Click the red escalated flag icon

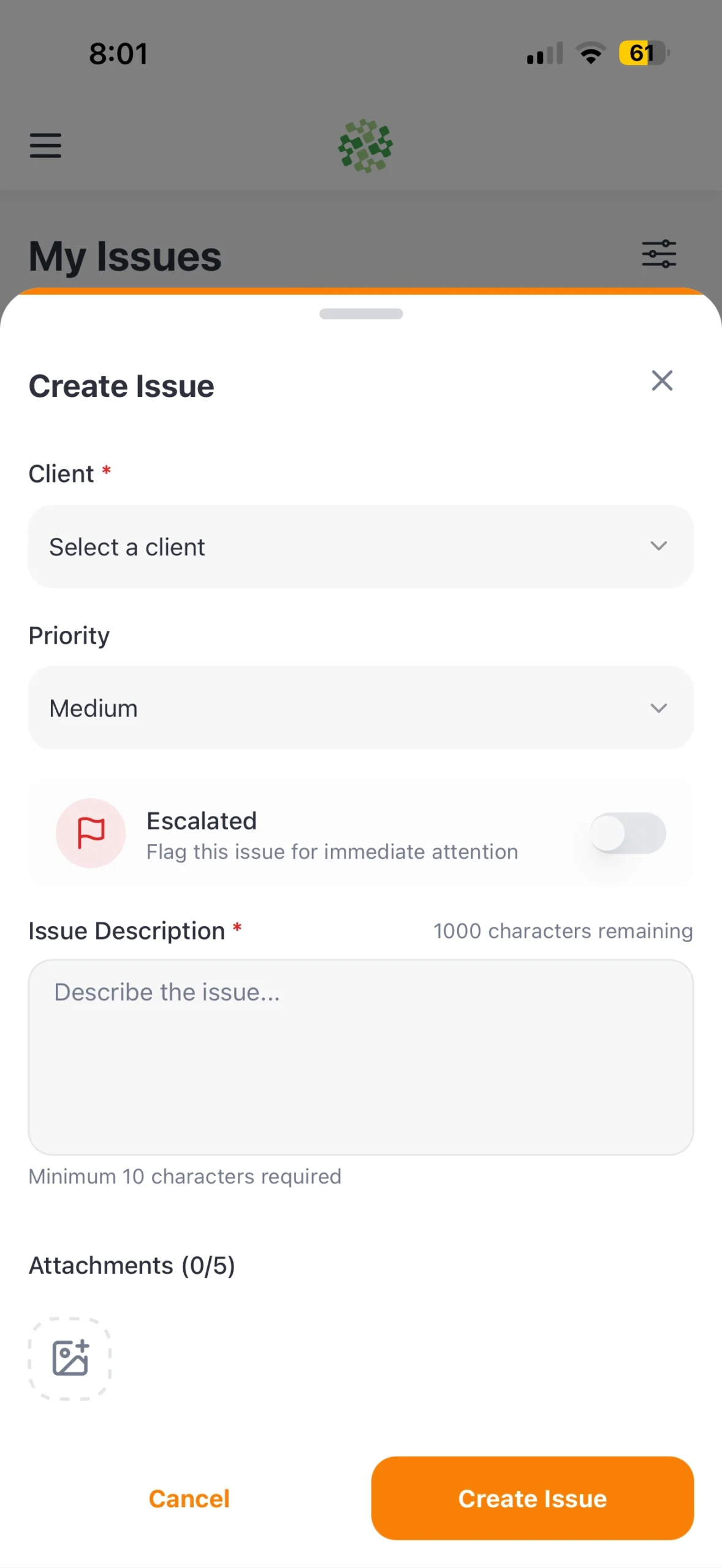coord(91,833)
